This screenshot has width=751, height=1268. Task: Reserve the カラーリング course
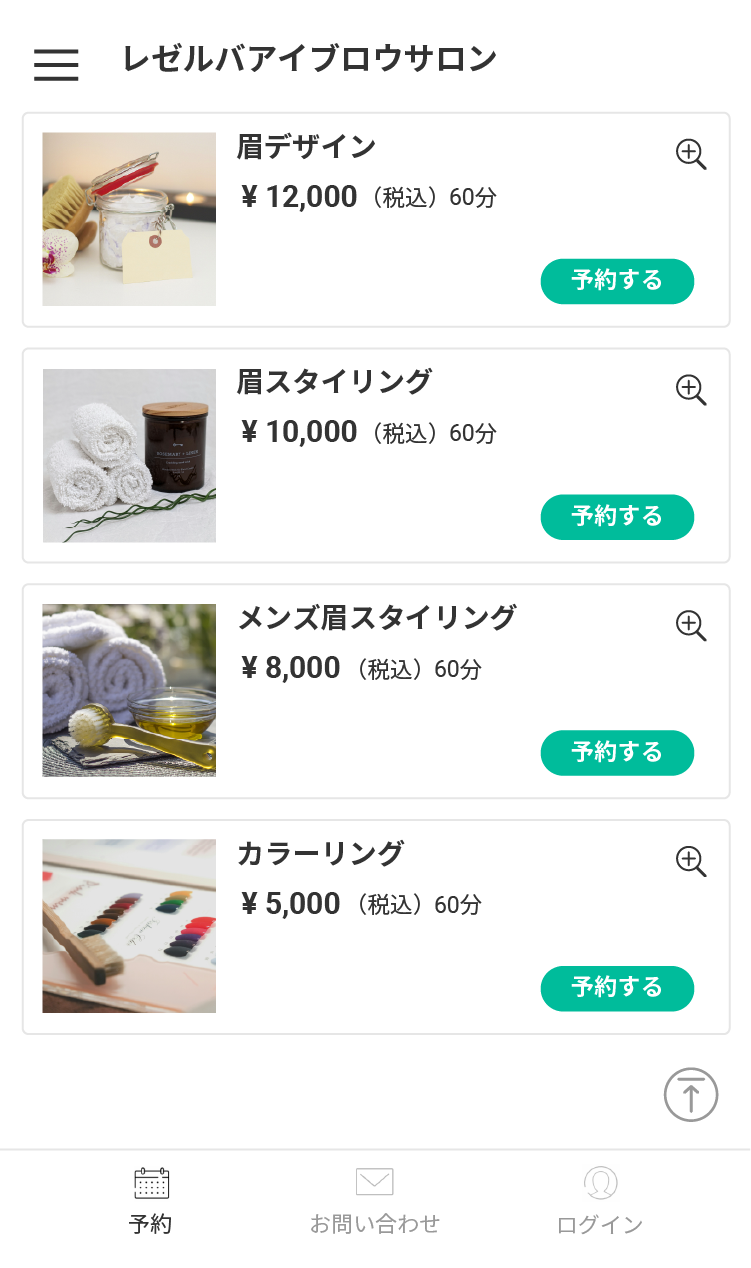[x=617, y=988]
